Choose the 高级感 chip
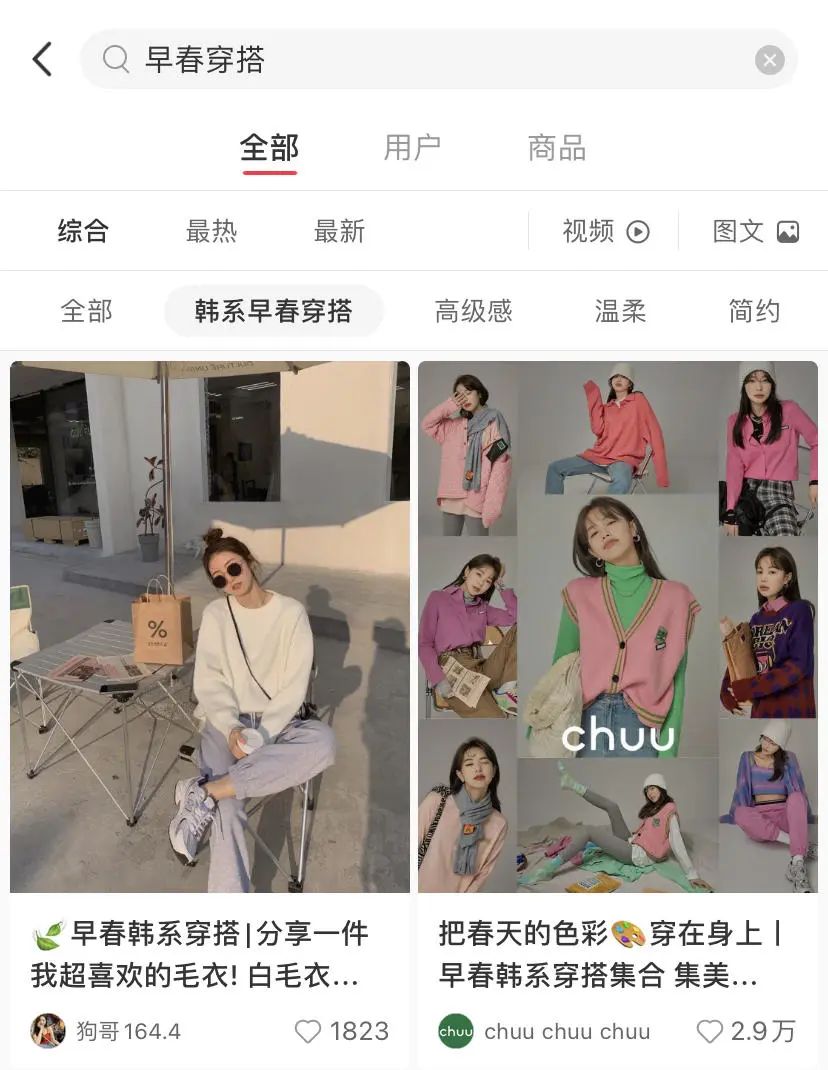Viewport: 828px width, 1070px height. pos(473,311)
